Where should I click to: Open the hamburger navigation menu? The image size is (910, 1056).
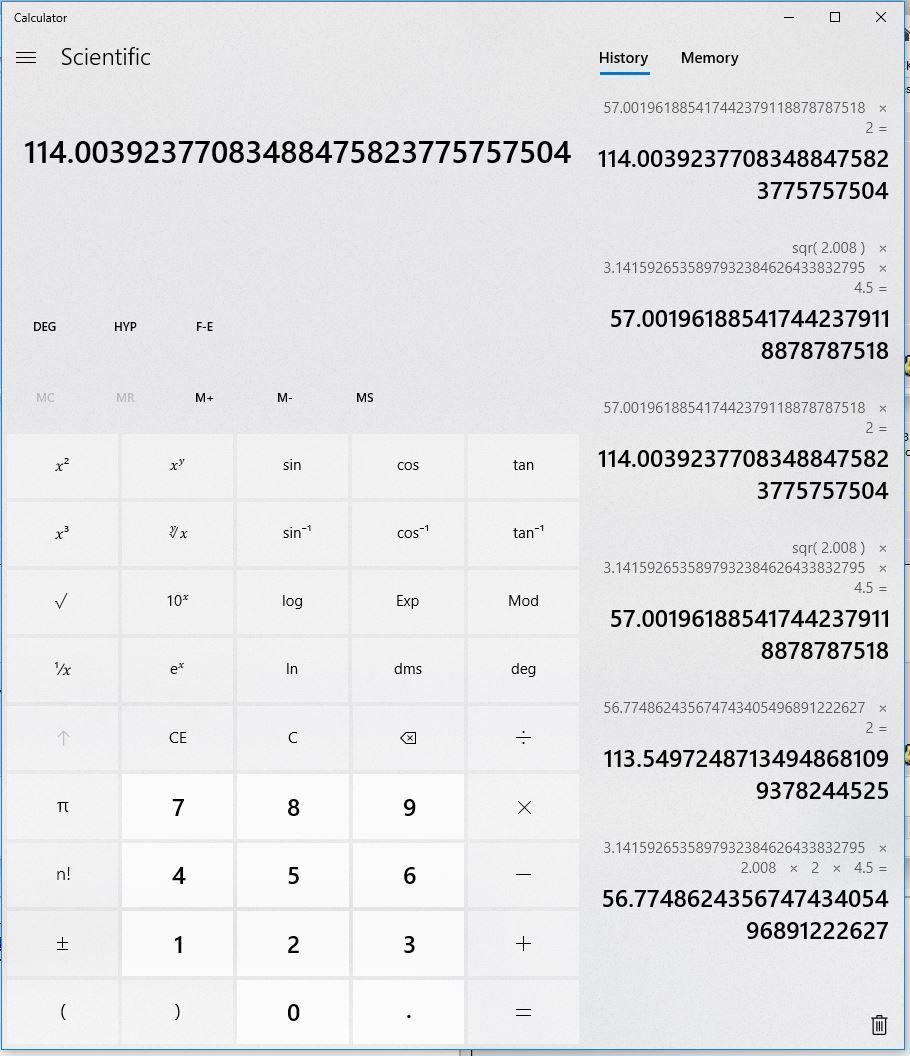point(26,58)
